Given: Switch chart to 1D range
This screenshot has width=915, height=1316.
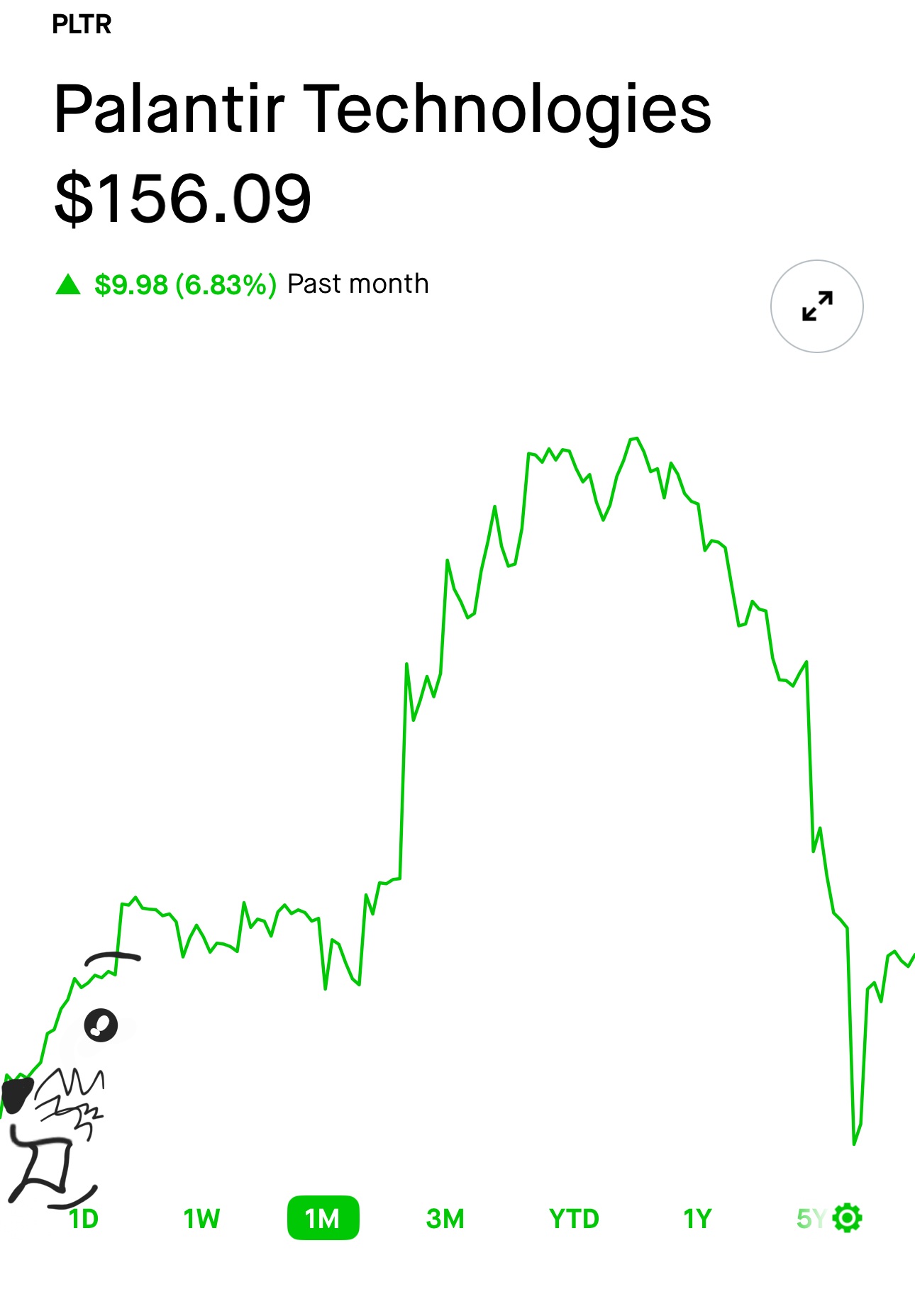Looking at the screenshot, I should pos(84,1219).
